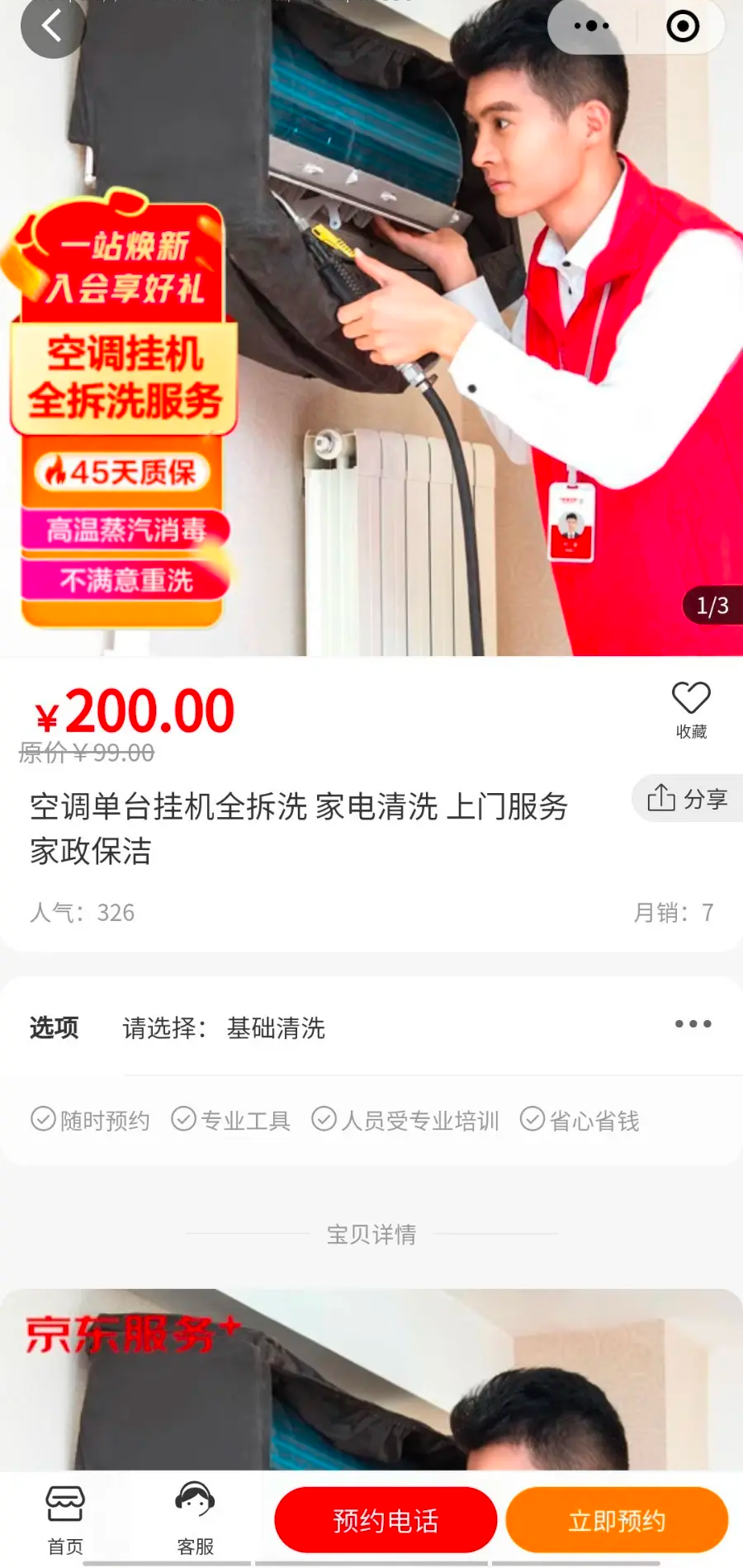Open the mini program three-dot menu
The width and height of the screenshot is (743, 1568).
tap(591, 26)
